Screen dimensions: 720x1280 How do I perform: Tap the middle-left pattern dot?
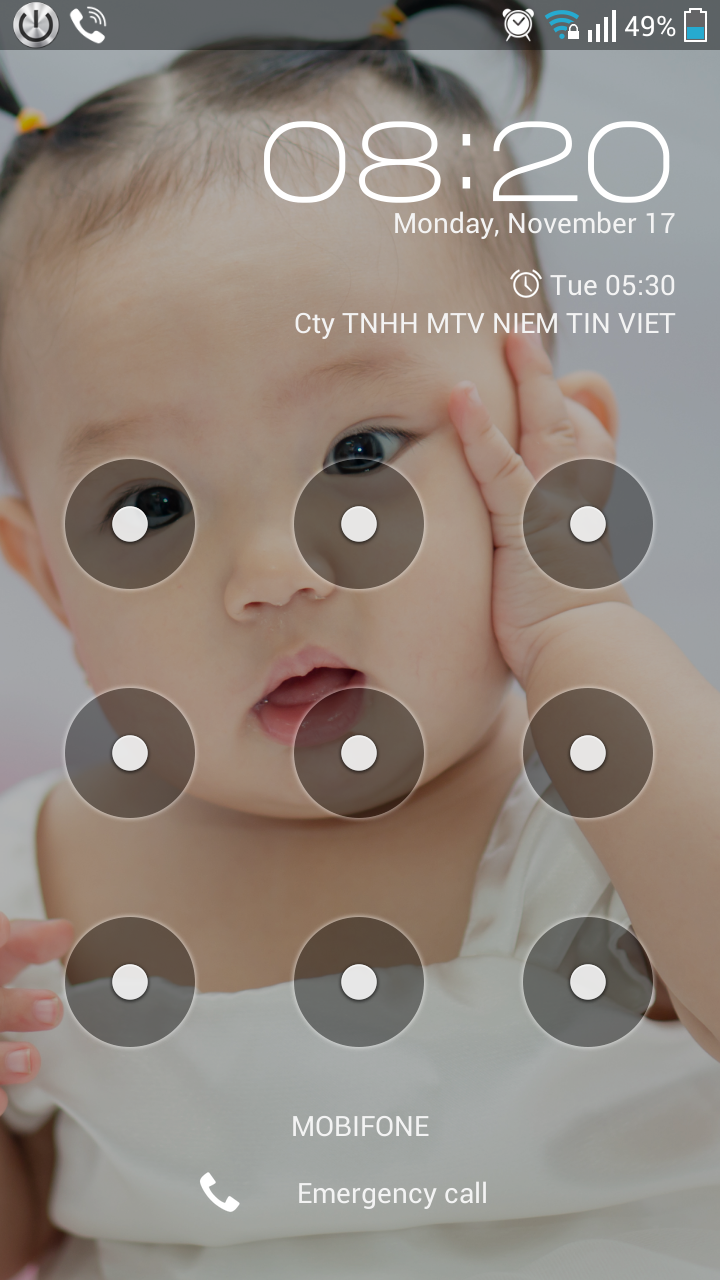click(x=130, y=753)
